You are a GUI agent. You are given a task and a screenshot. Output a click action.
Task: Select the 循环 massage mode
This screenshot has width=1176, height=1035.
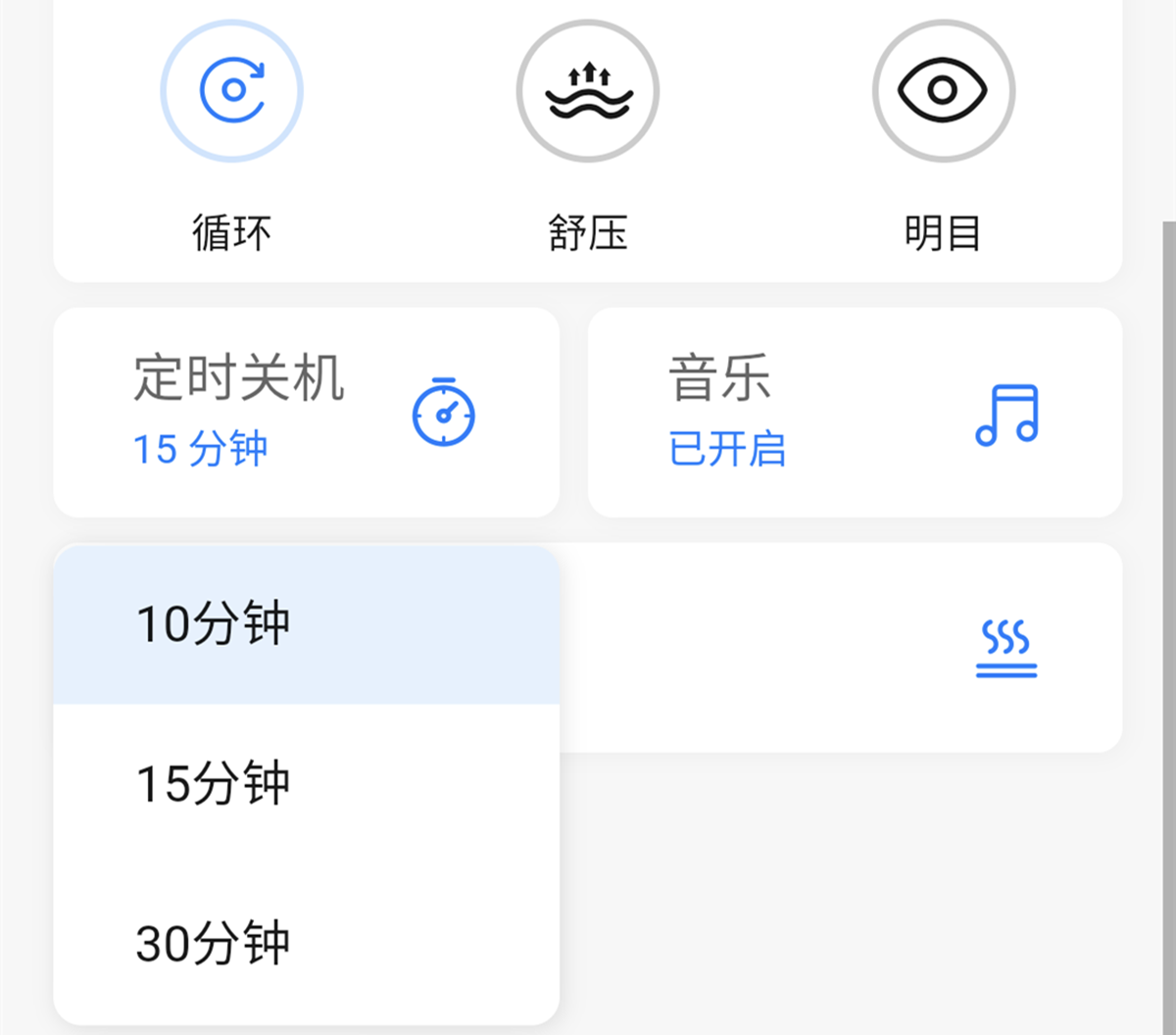coord(232,91)
